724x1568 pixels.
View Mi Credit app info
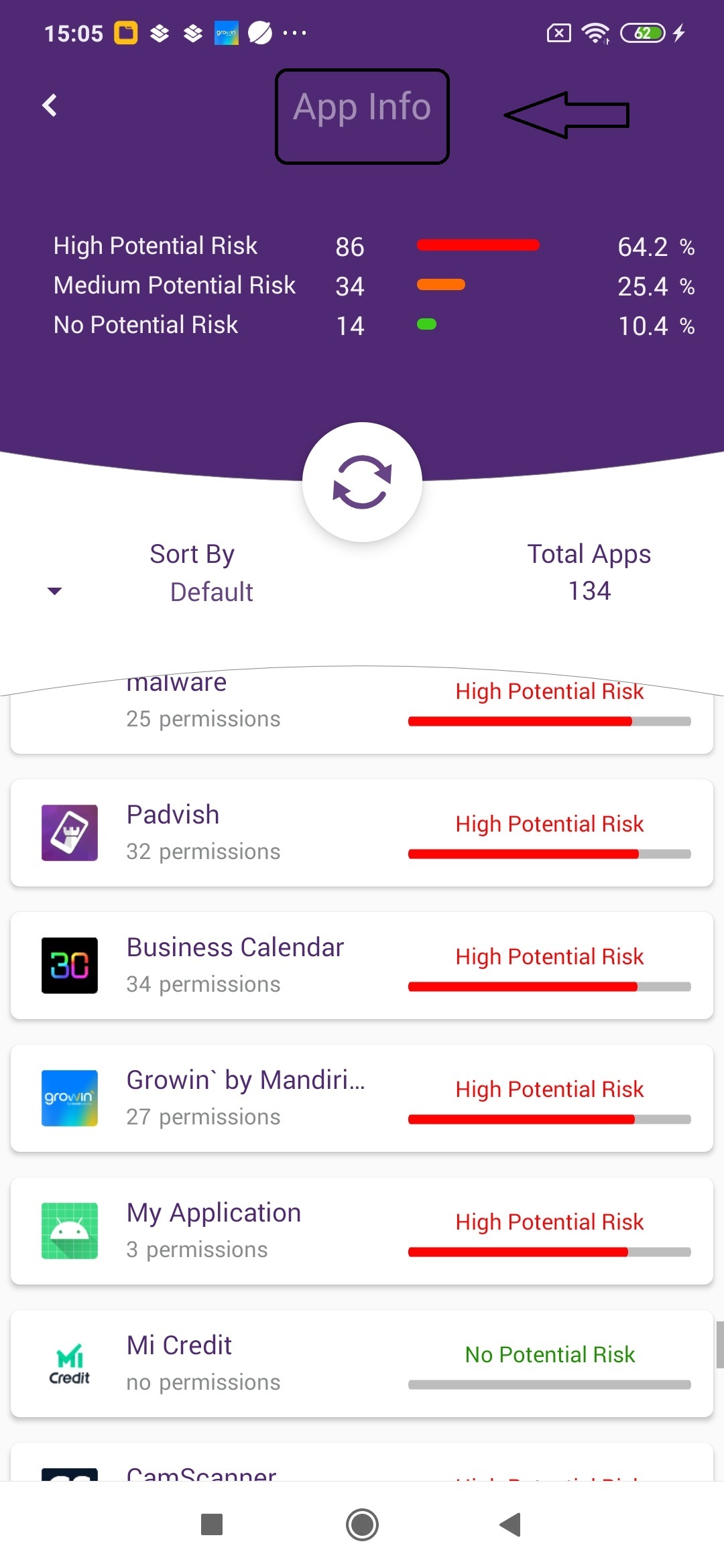tap(362, 1364)
